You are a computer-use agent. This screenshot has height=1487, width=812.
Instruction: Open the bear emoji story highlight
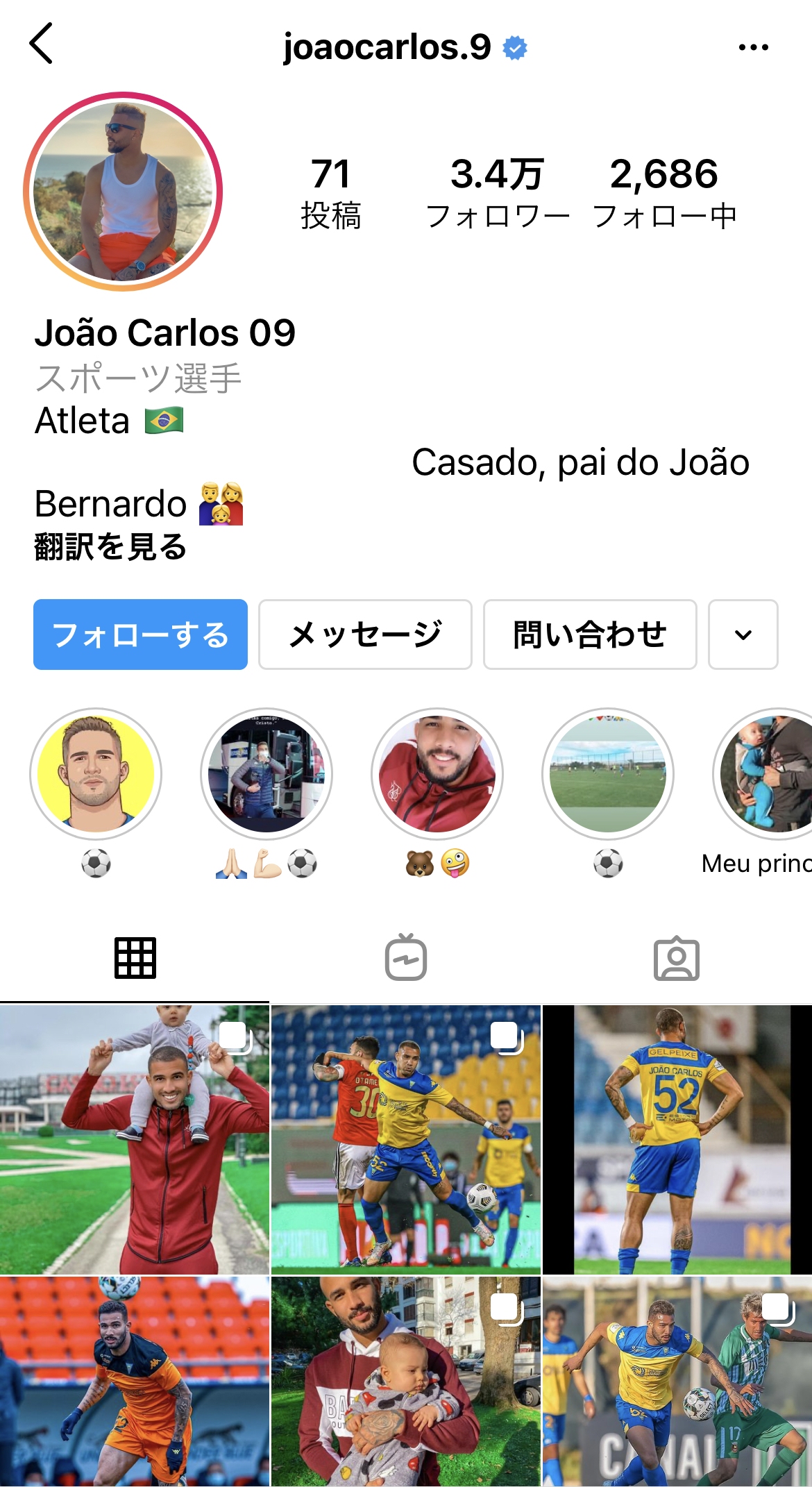437,774
